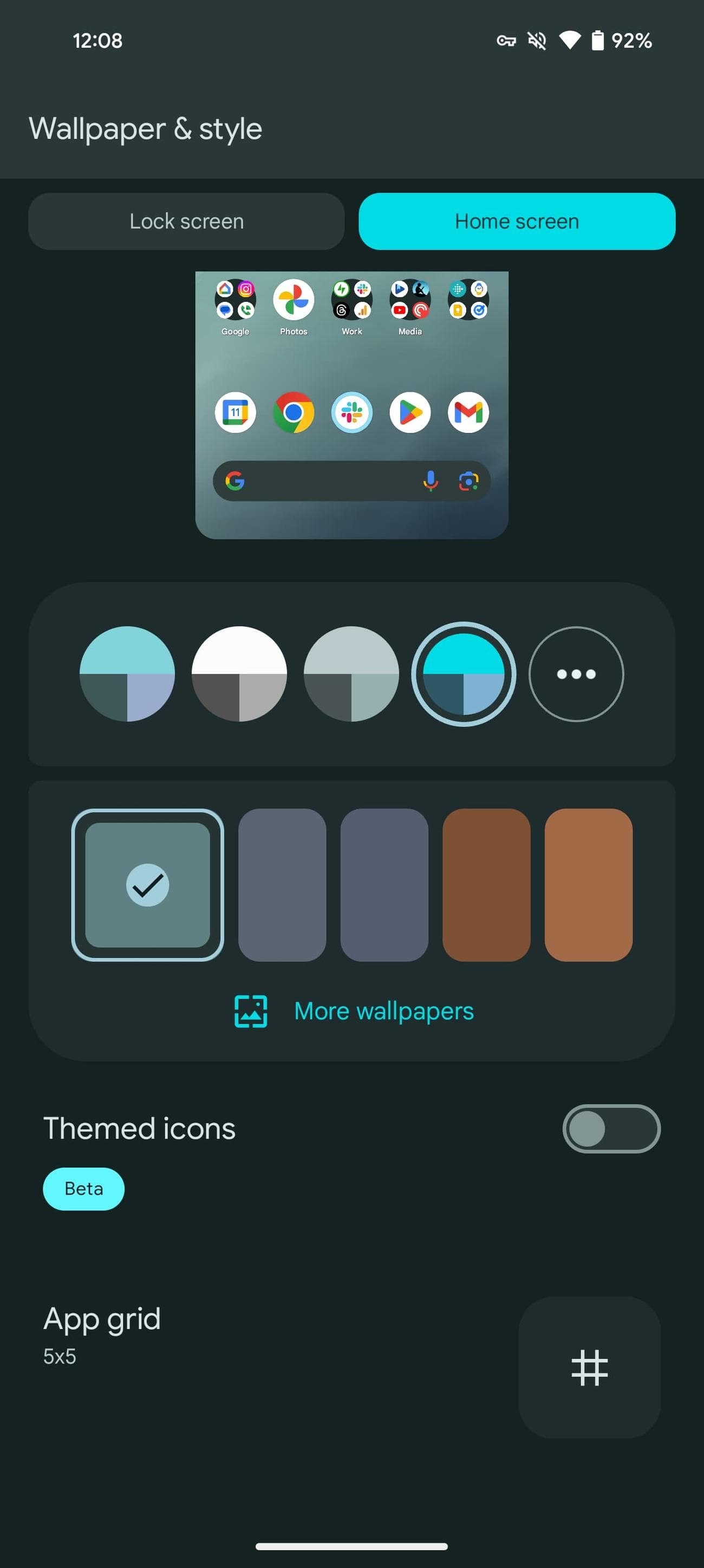The image size is (704, 1568).
Task: Pick the dark brown wallpaper
Action: pyautogui.click(x=486, y=885)
